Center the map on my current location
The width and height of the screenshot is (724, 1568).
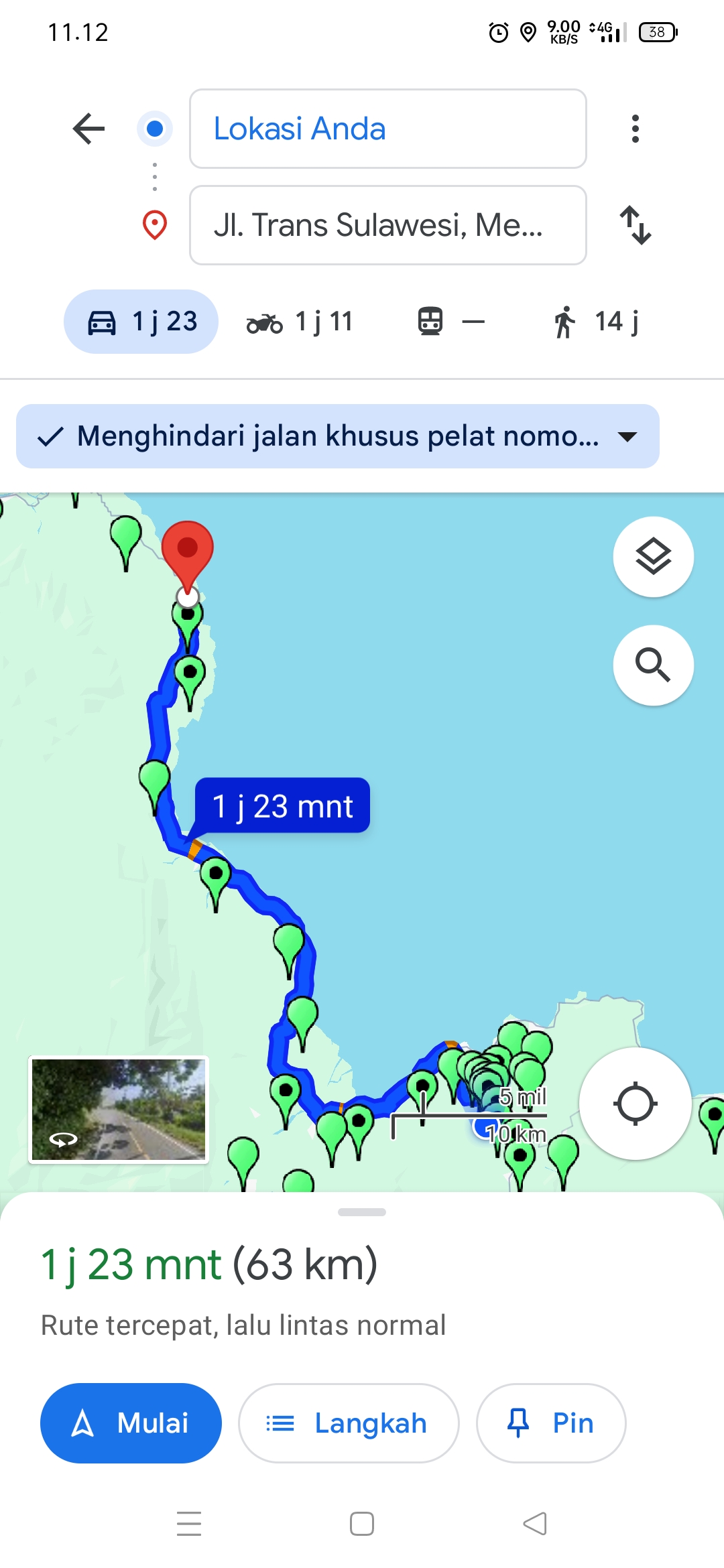pyautogui.click(x=635, y=1104)
